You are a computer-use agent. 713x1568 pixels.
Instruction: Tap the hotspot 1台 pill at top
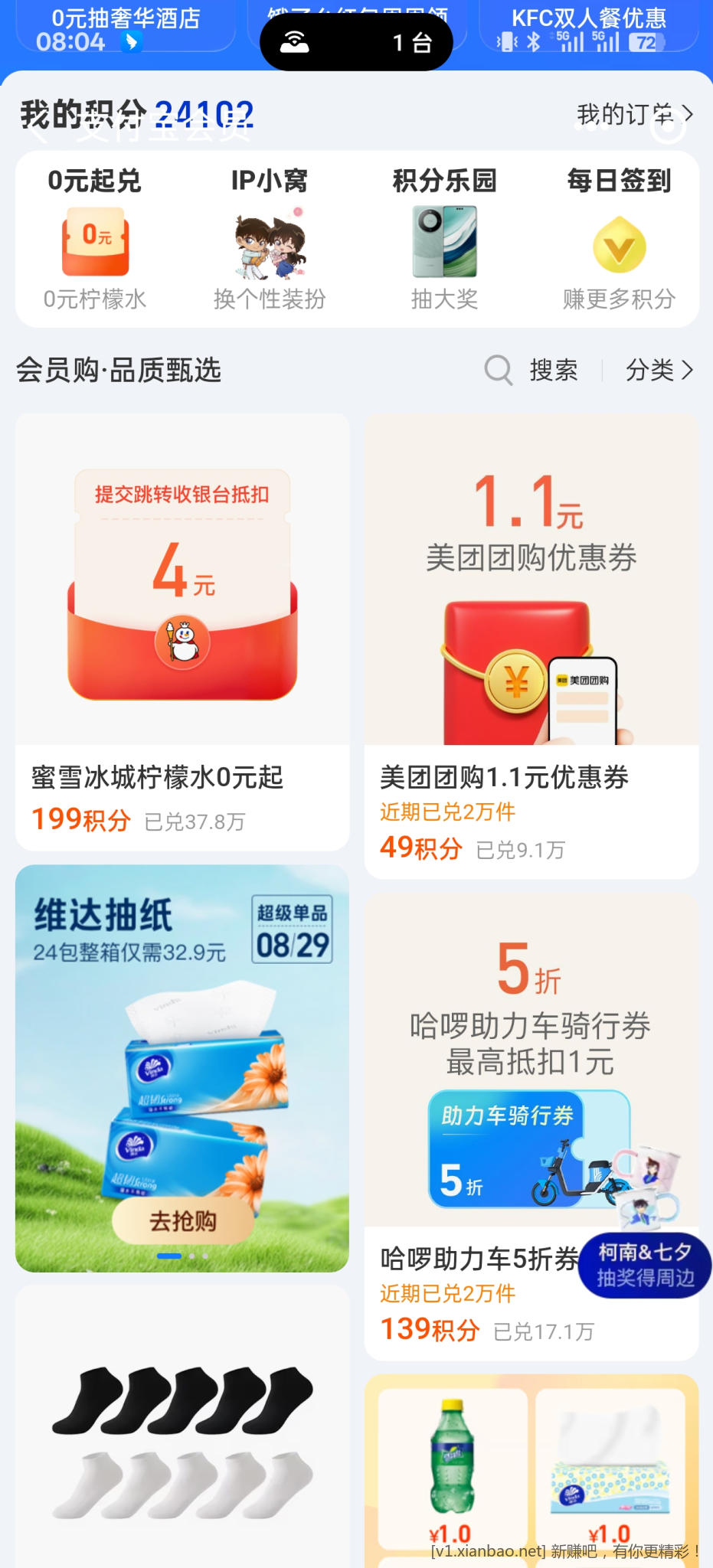(356, 42)
